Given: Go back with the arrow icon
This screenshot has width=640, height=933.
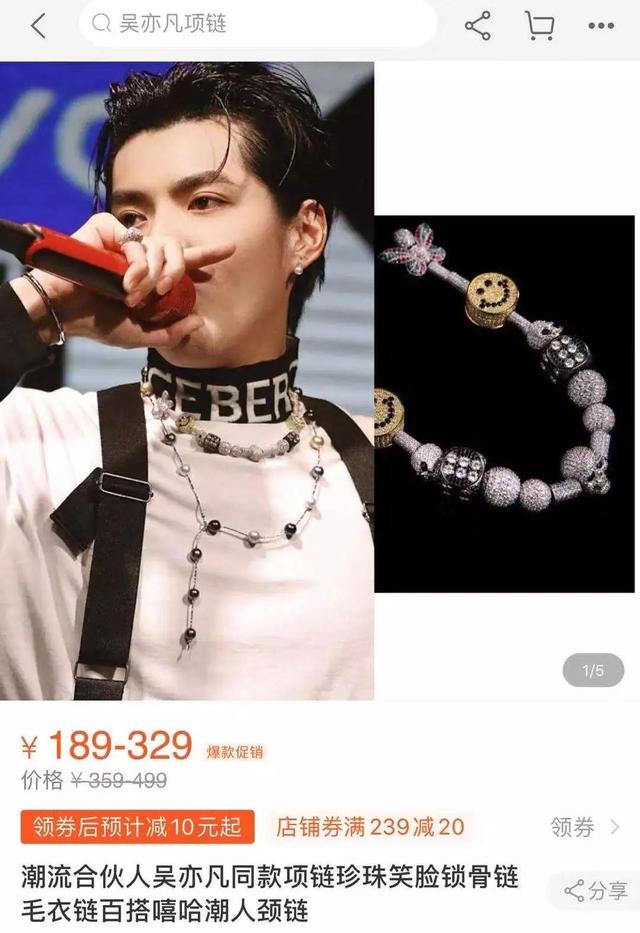Looking at the screenshot, I should [38, 26].
